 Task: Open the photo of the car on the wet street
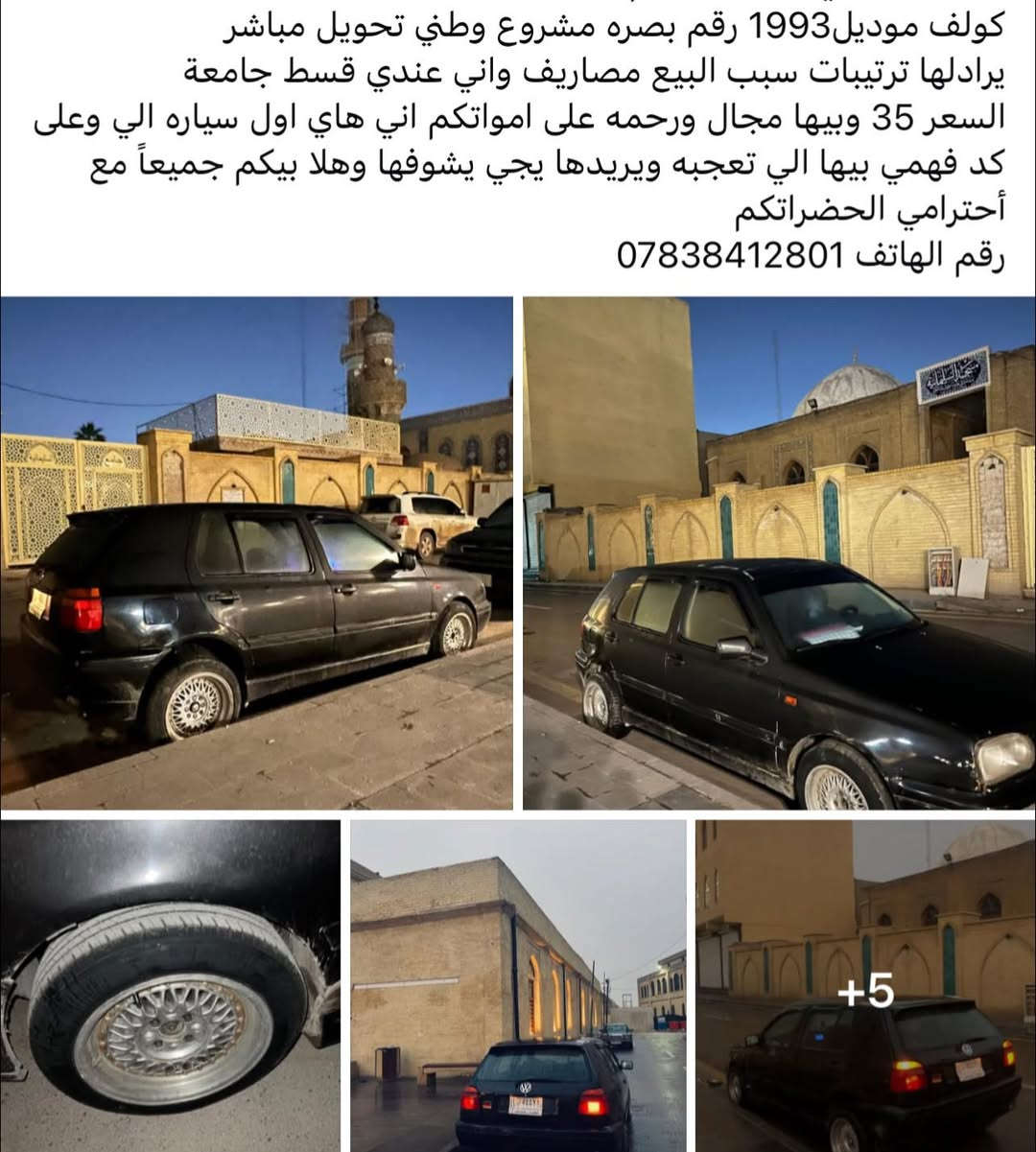[518, 985]
